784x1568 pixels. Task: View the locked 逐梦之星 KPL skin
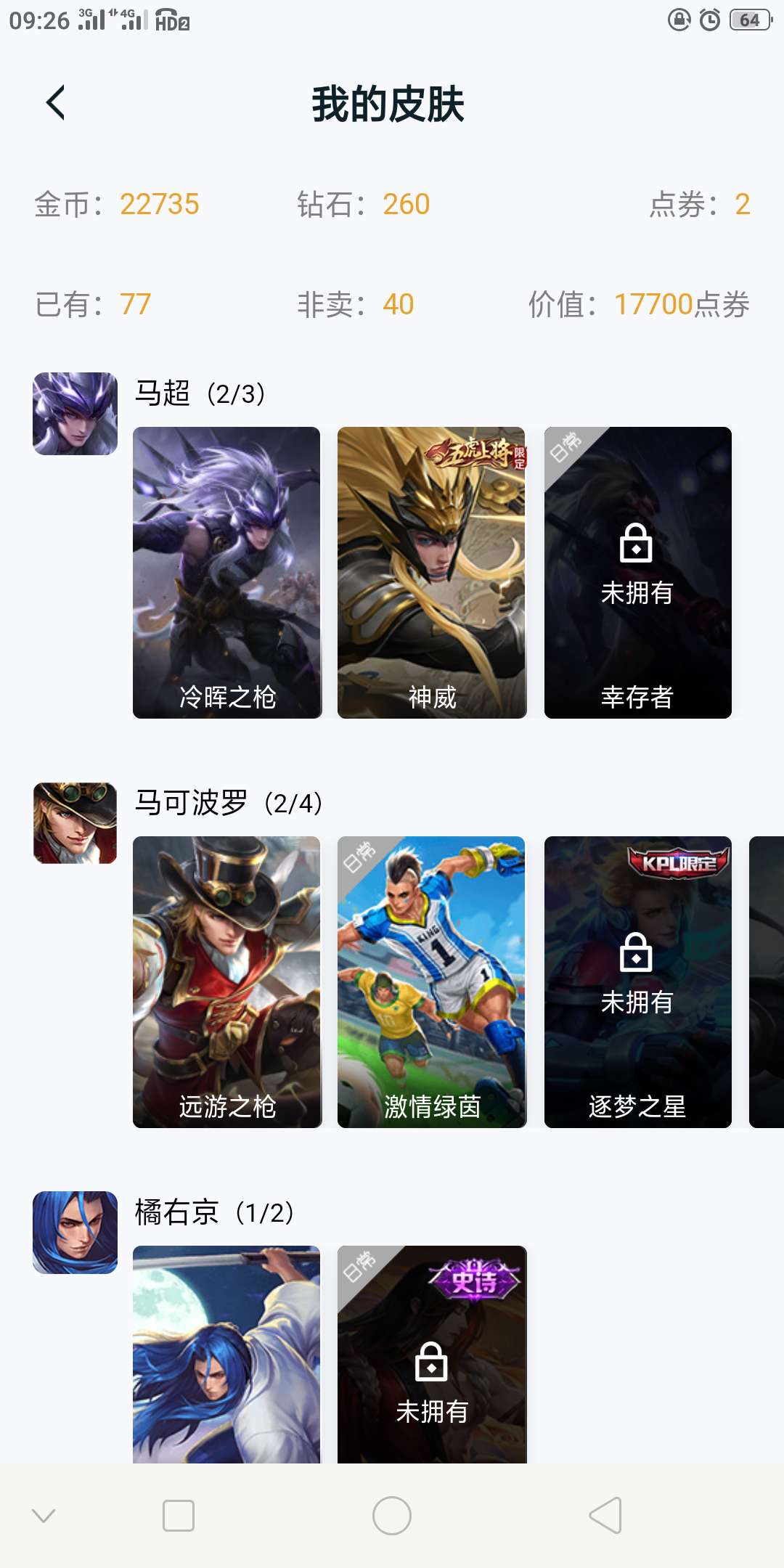click(638, 982)
